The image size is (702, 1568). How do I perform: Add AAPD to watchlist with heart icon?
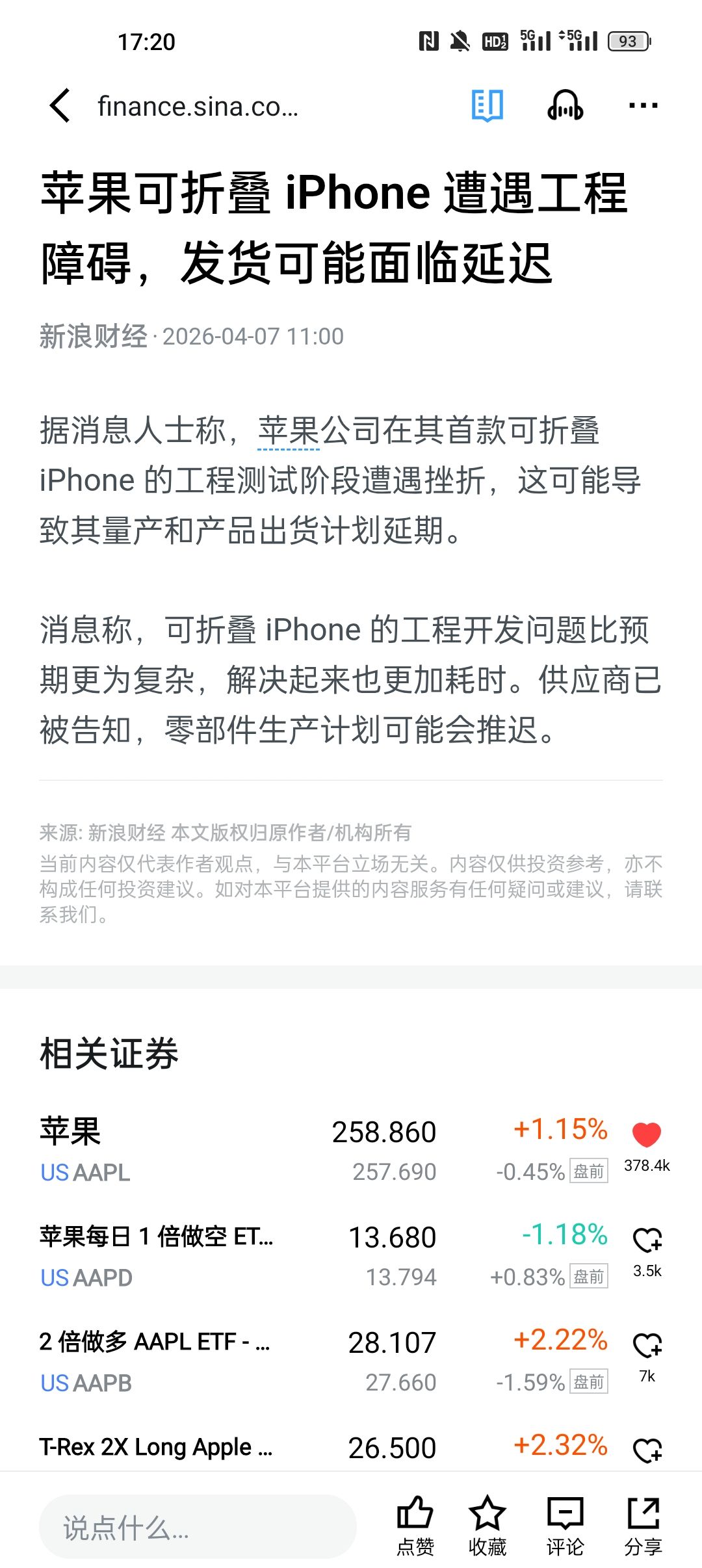click(x=647, y=1240)
